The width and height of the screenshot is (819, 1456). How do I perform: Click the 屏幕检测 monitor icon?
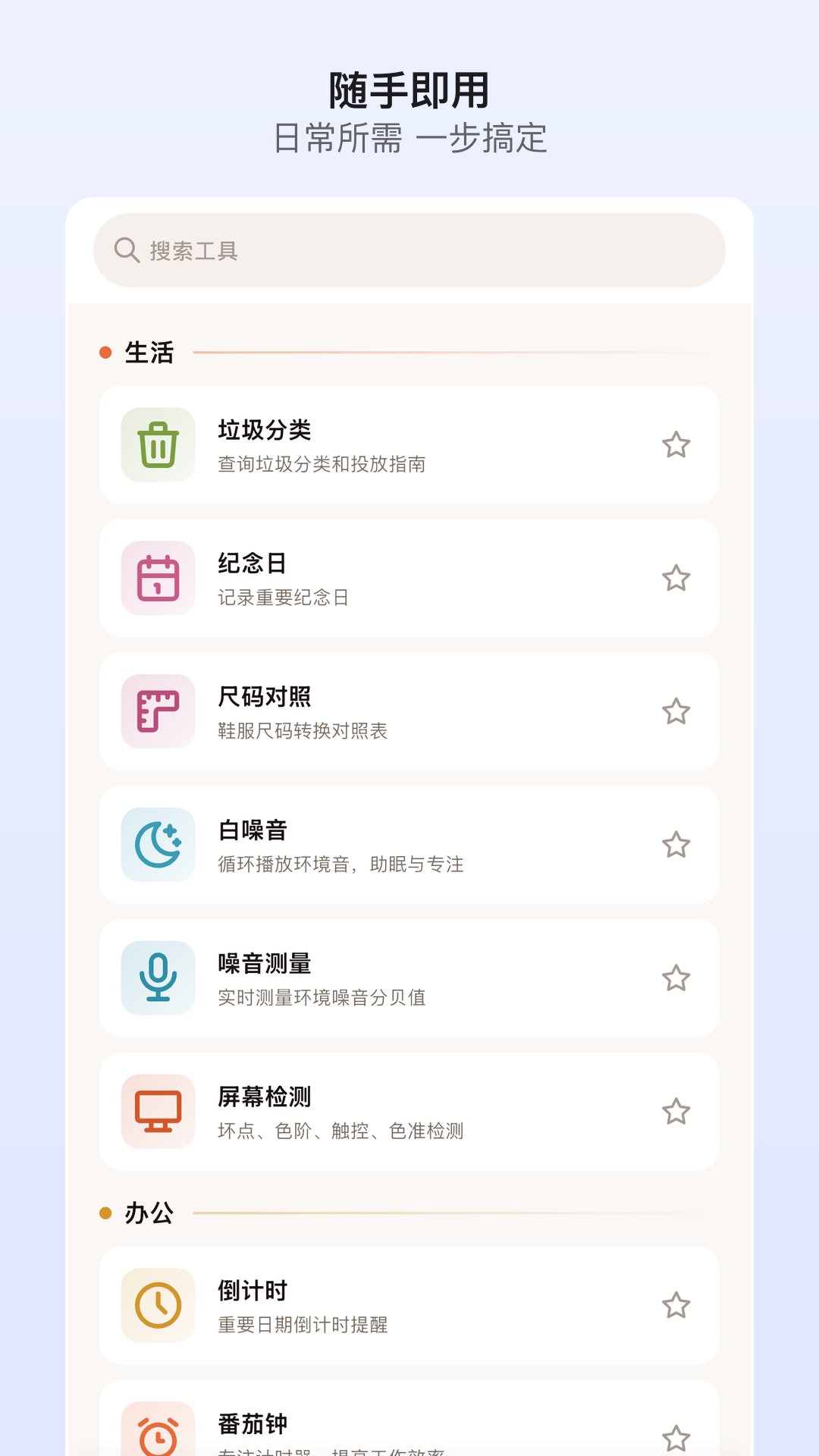pos(158,1111)
